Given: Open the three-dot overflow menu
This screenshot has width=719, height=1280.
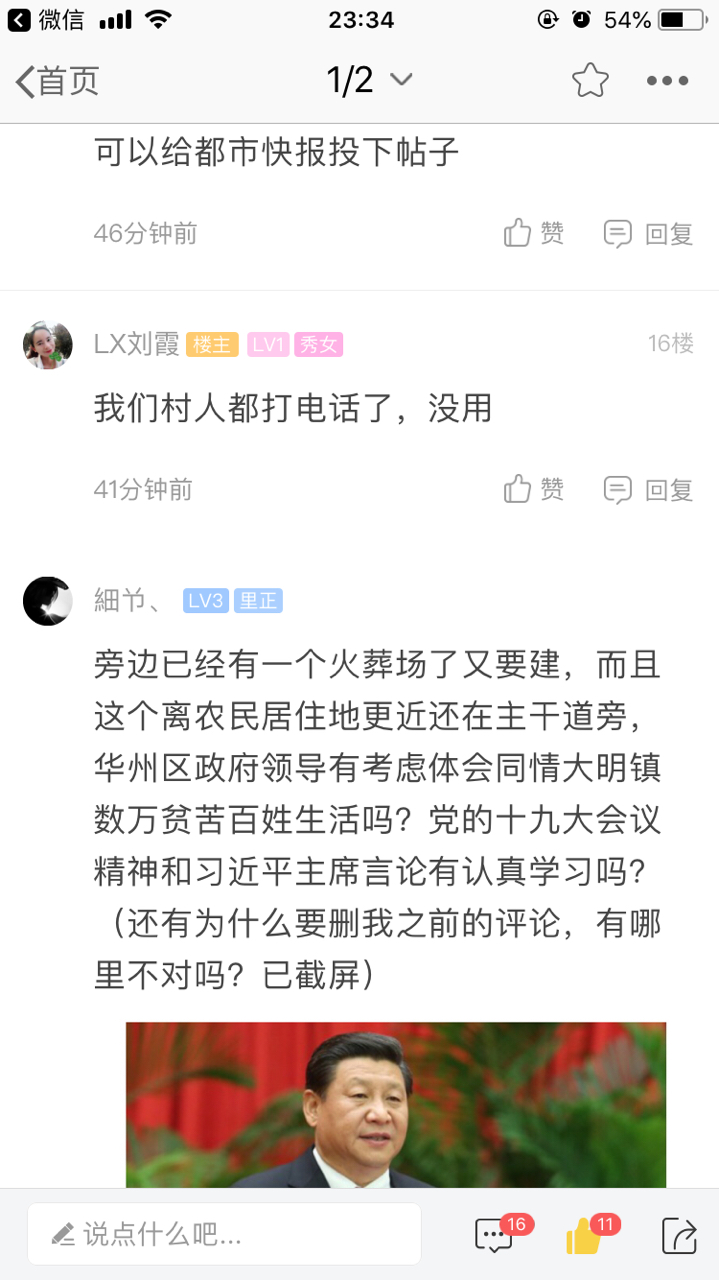Looking at the screenshot, I should click(667, 81).
